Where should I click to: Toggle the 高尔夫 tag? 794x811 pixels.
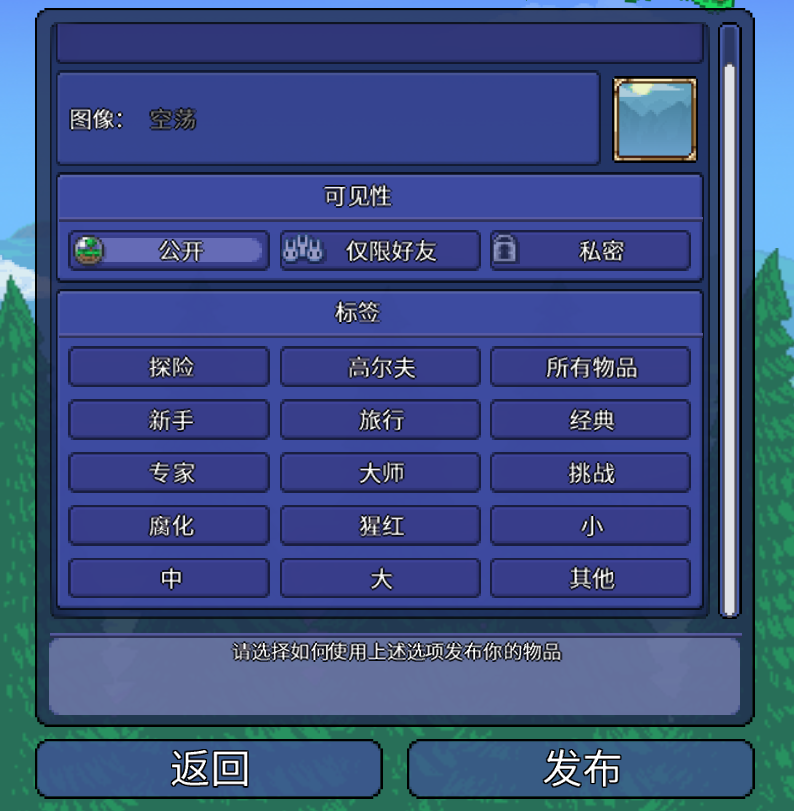(x=380, y=367)
